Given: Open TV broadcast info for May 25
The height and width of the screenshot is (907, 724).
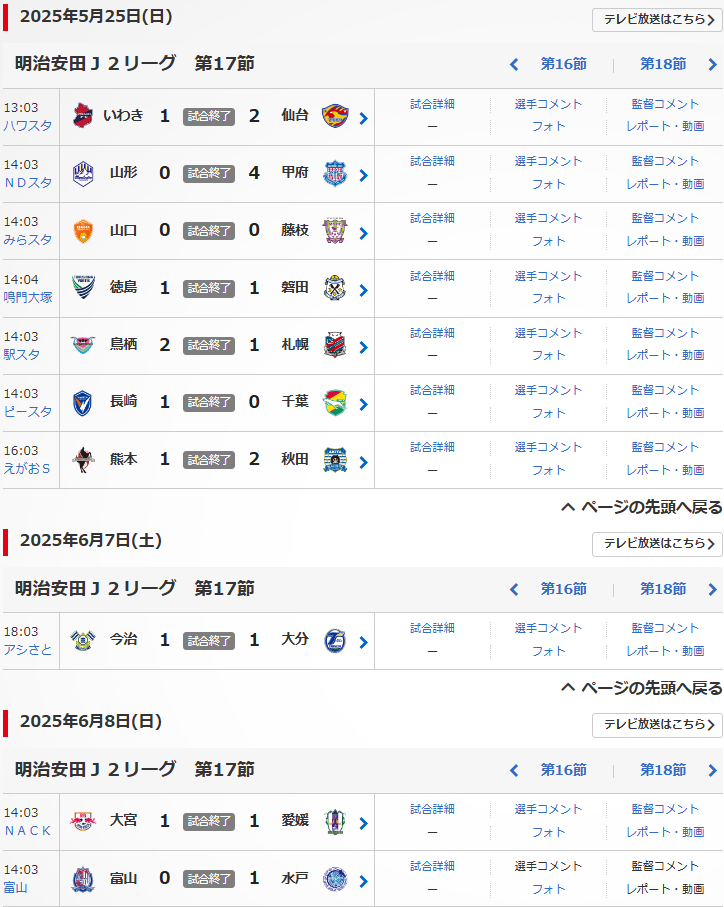Looking at the screenshot, I should click(657, 19).
